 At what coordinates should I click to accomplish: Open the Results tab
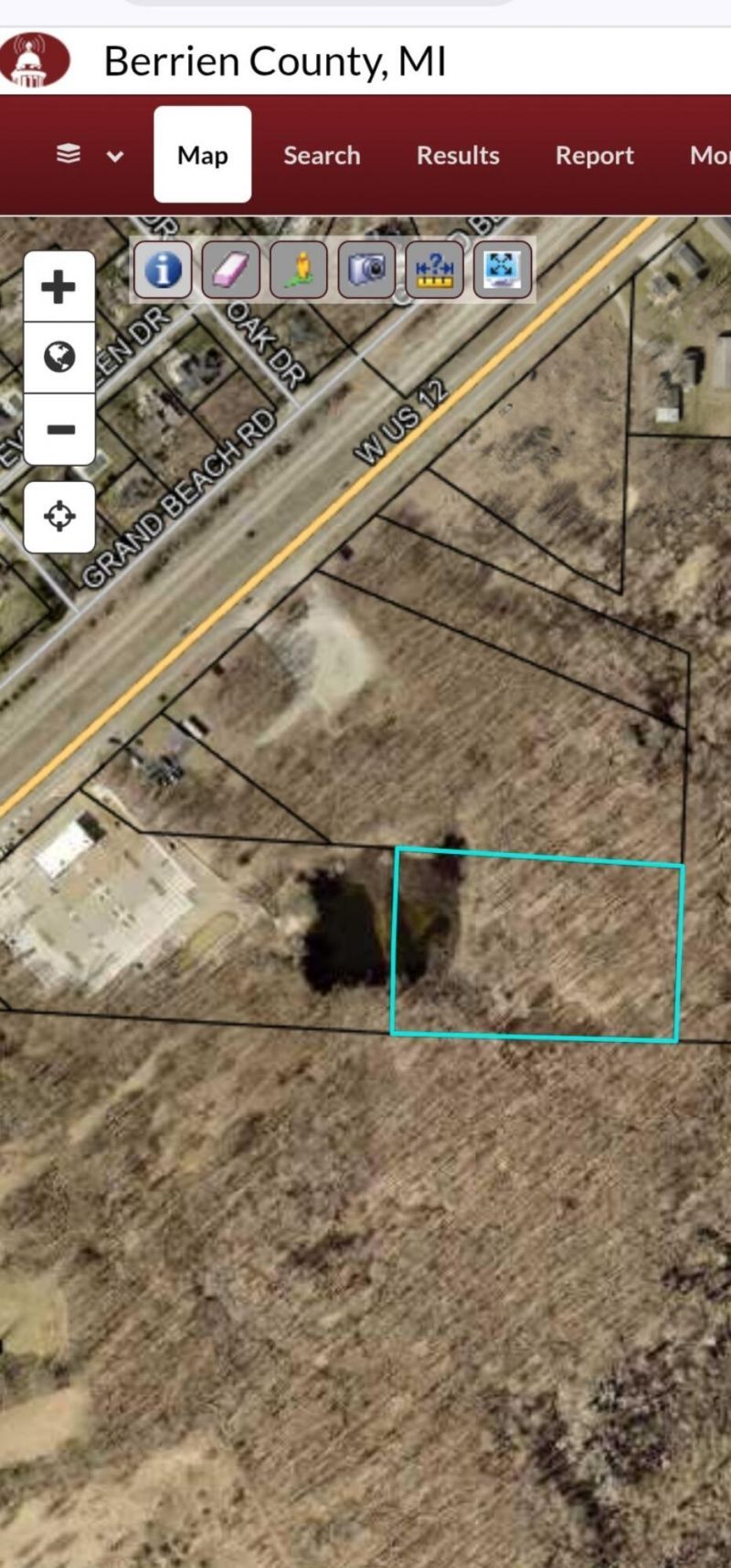pos(458,155)
